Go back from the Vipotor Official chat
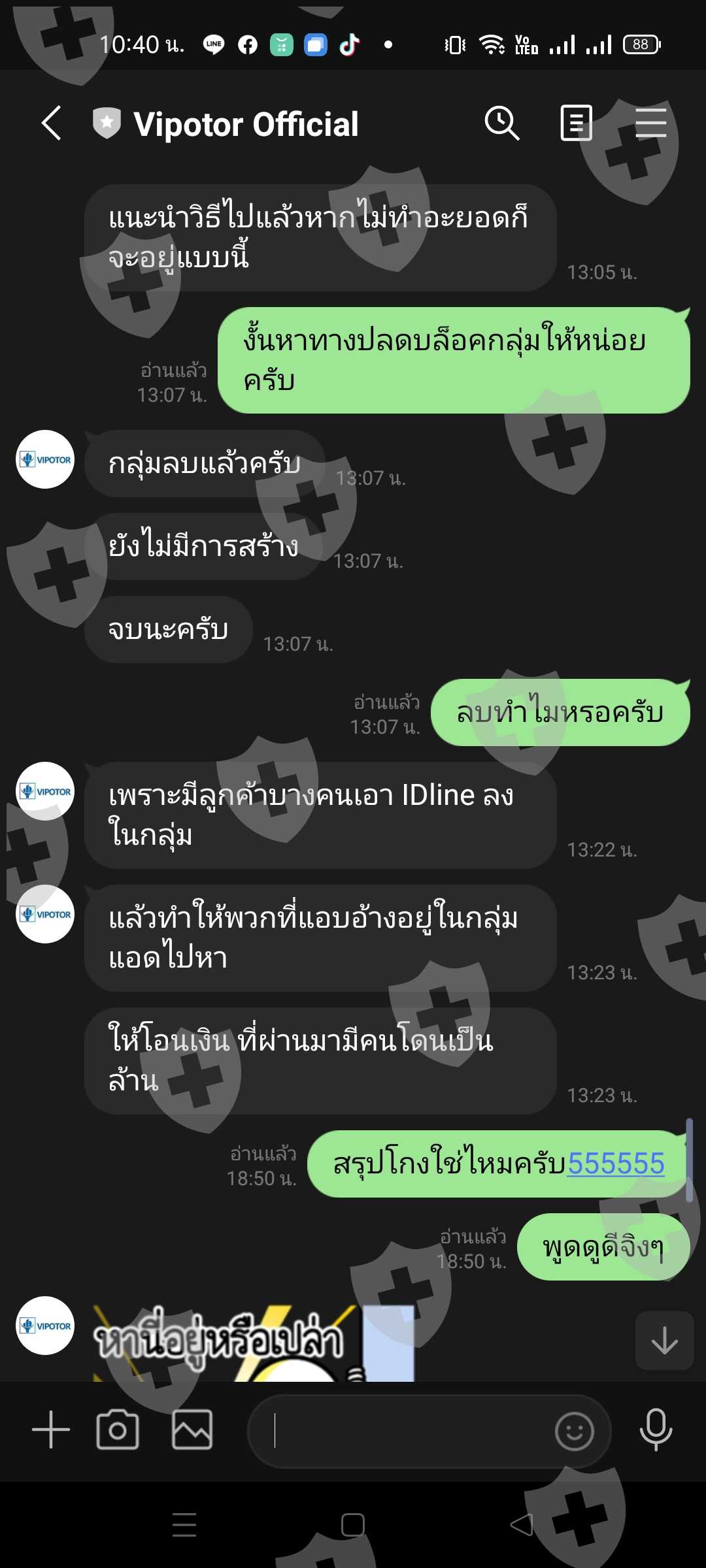 coord(52,123)
